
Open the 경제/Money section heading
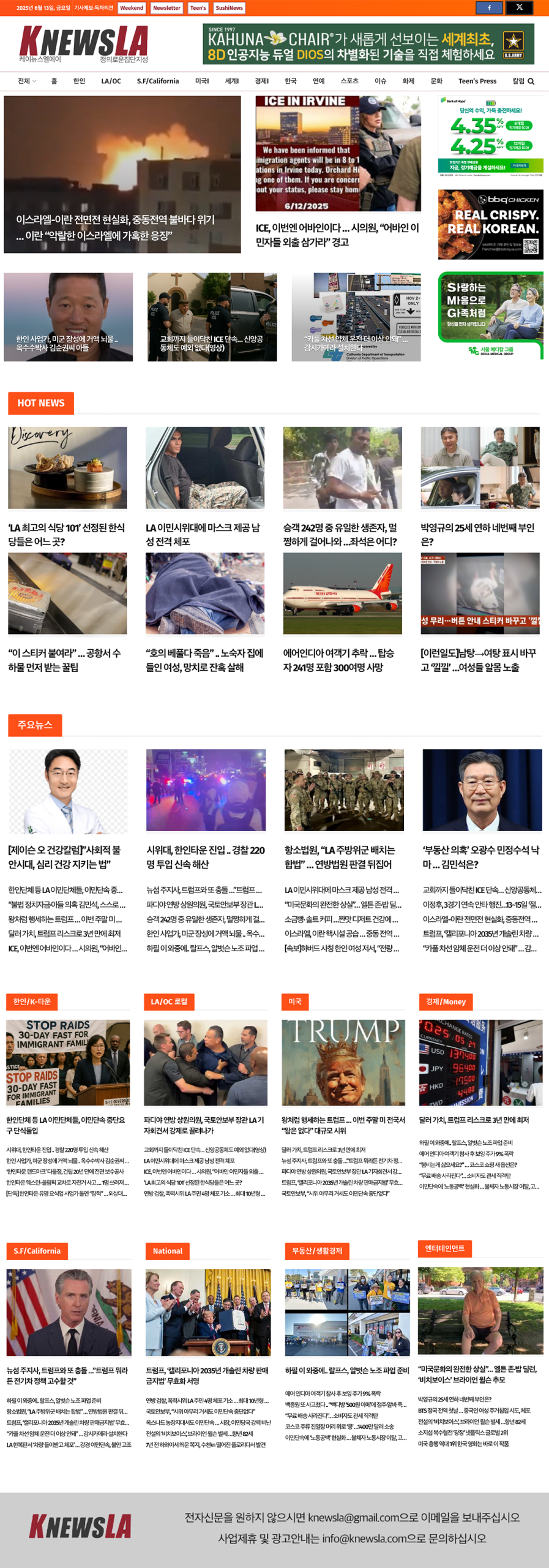(446, 1001)
